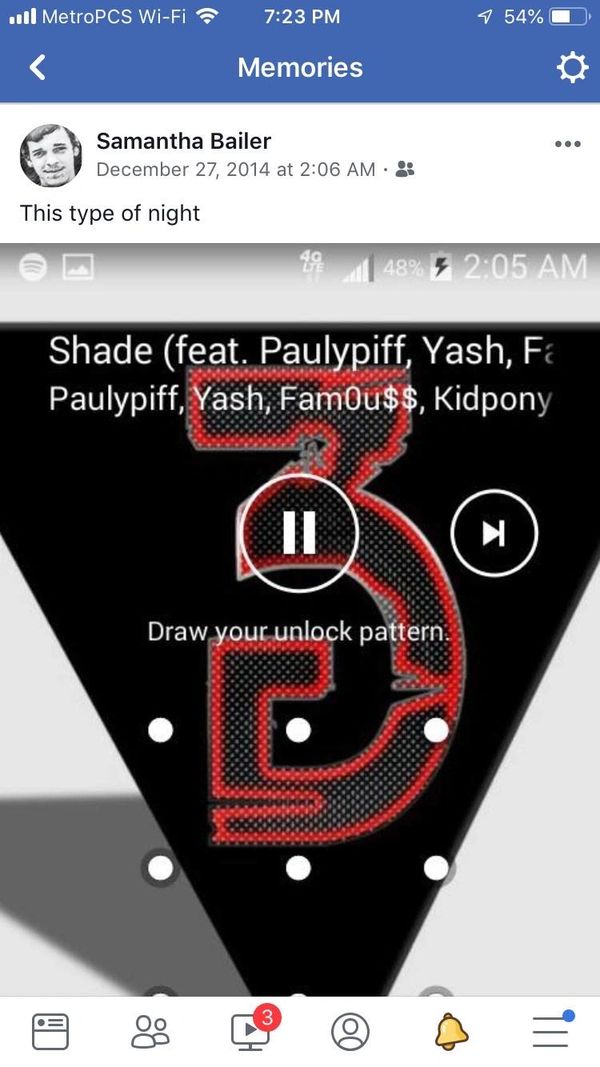Open the hamburger menu tab
The width and height of the screenshot is (600, 1067).
click(551, 1030)
